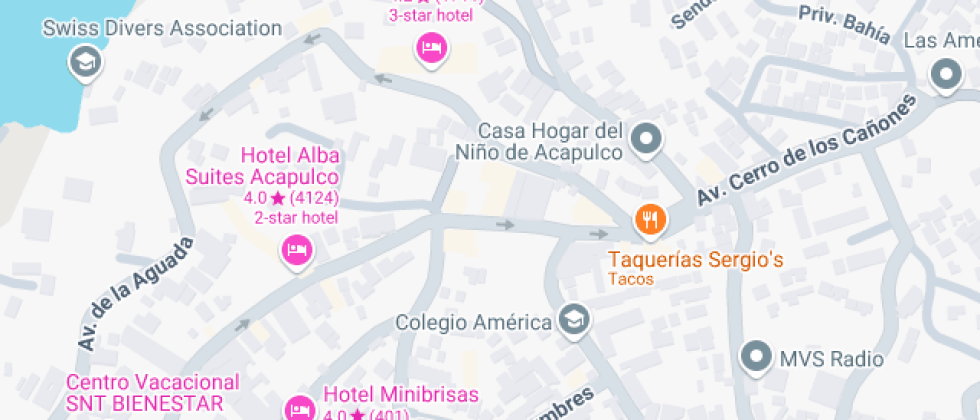Tap the Hotel Minibrisas pin
980x420 pixels.
[299, 407]
